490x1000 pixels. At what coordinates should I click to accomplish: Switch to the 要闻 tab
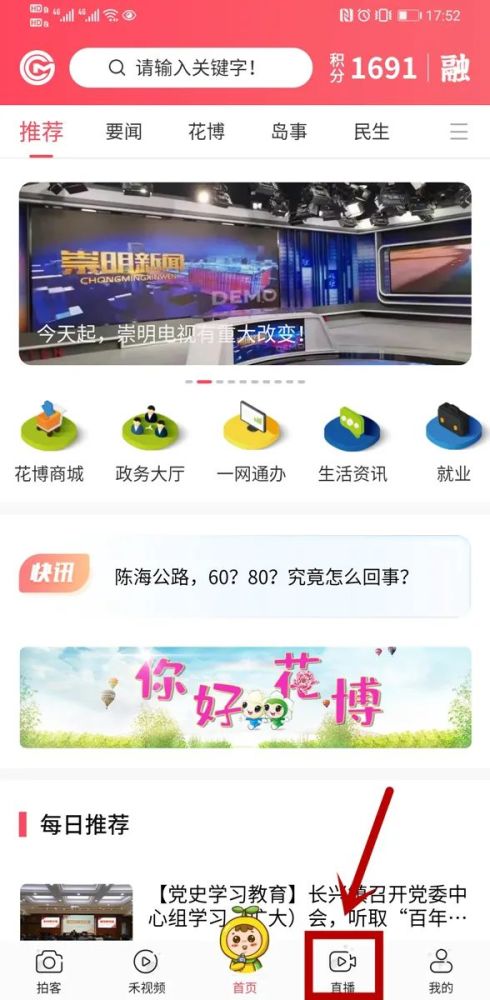point(124,132)
